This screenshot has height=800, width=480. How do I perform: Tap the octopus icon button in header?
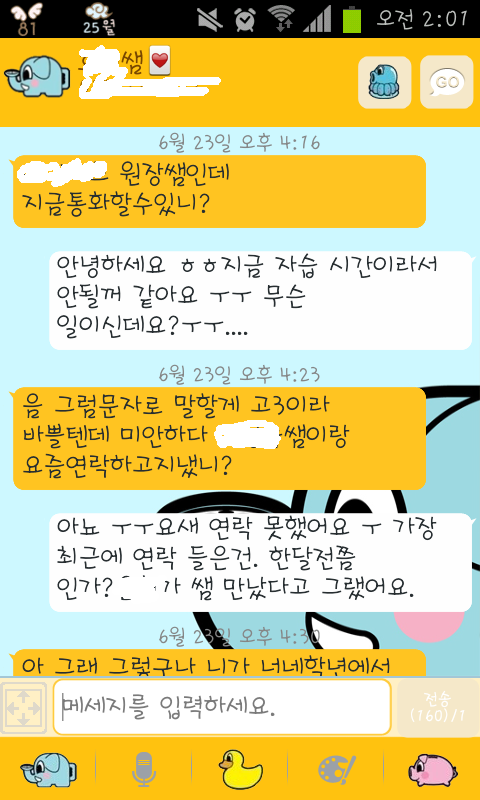click(x=385, y=82)
